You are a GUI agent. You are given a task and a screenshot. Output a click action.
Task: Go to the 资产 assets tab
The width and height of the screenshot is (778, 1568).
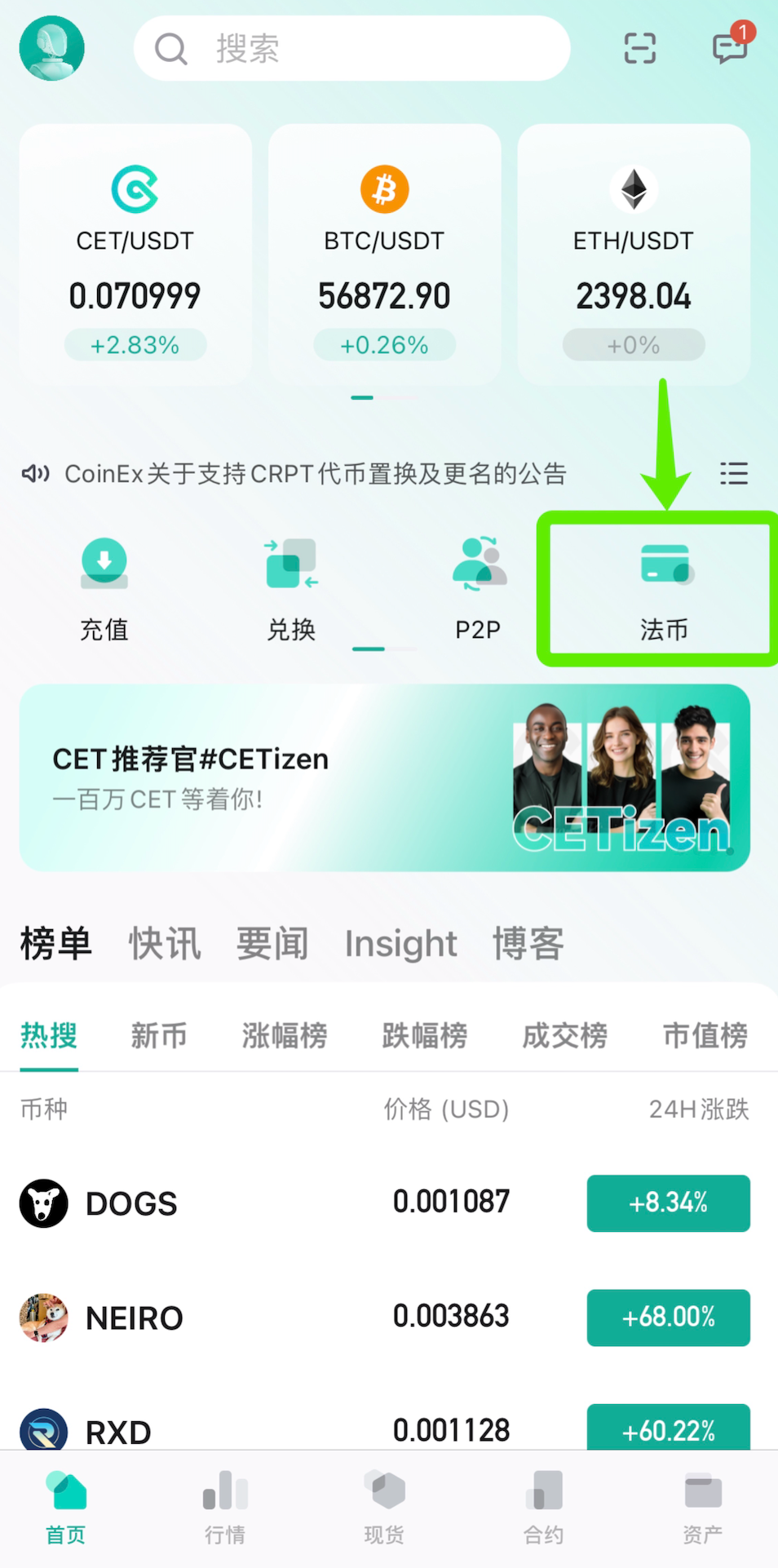click(x=702, y=1508)
